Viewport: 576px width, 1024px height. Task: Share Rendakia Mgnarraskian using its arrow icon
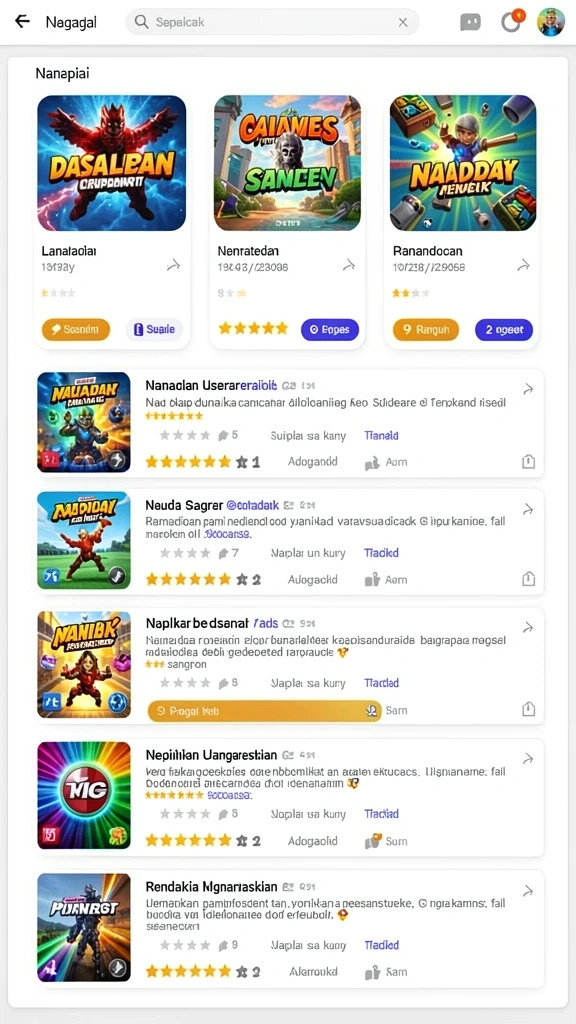[528, 890]
